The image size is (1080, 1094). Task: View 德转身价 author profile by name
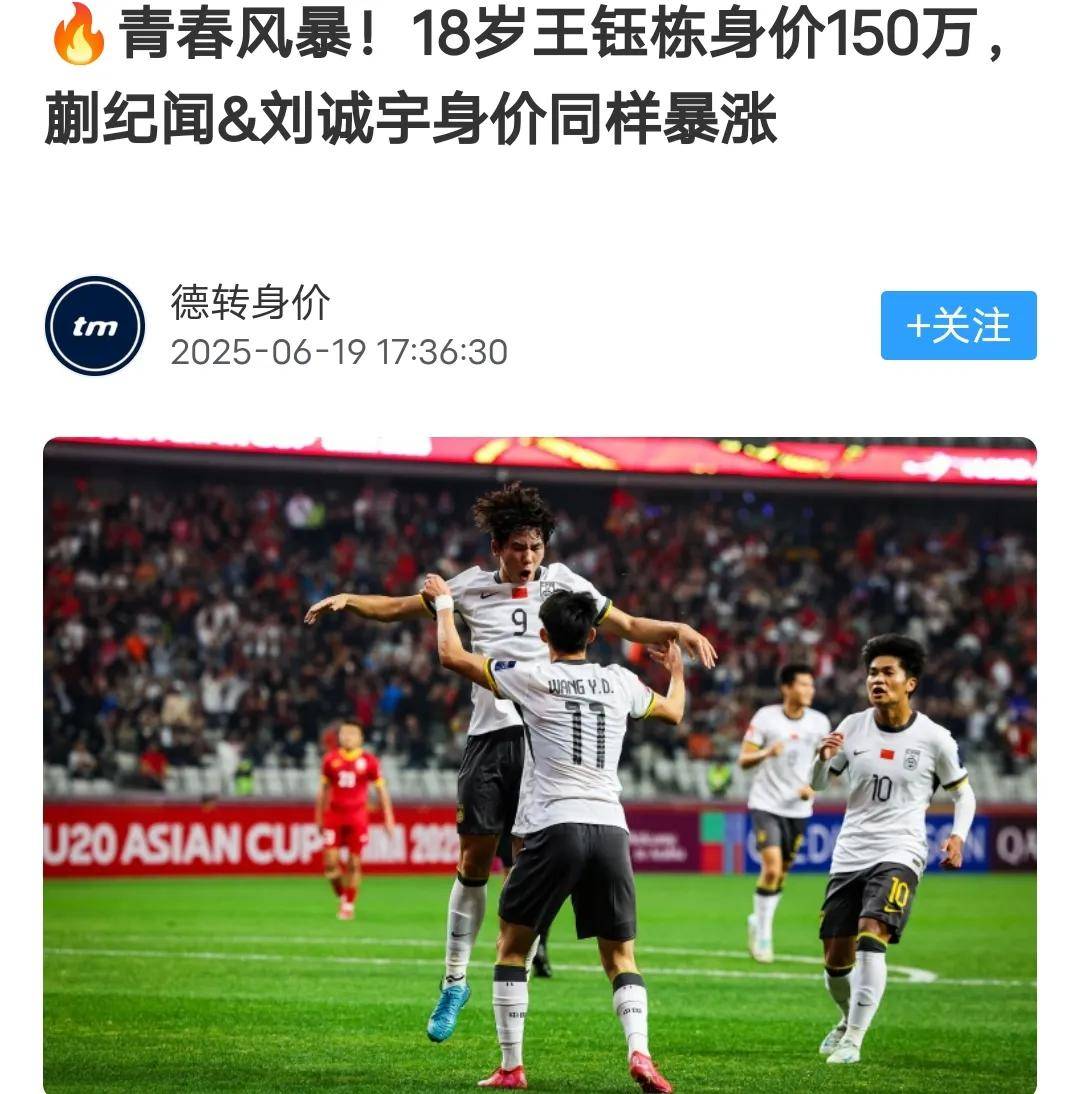[x=250, y=302]
